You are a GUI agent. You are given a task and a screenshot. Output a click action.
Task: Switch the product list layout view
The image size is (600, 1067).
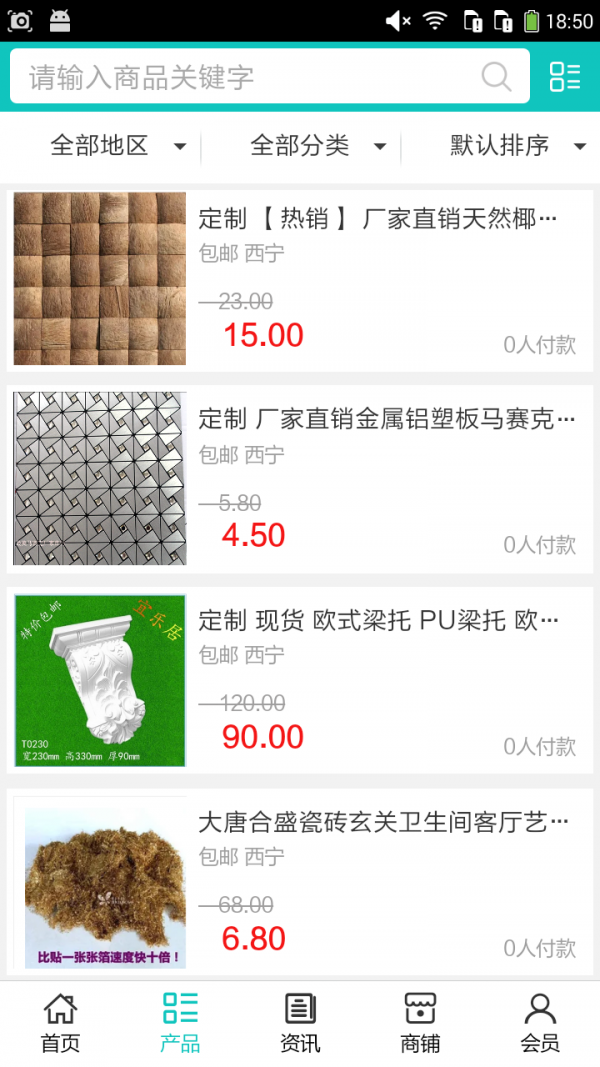coord(565,77)
